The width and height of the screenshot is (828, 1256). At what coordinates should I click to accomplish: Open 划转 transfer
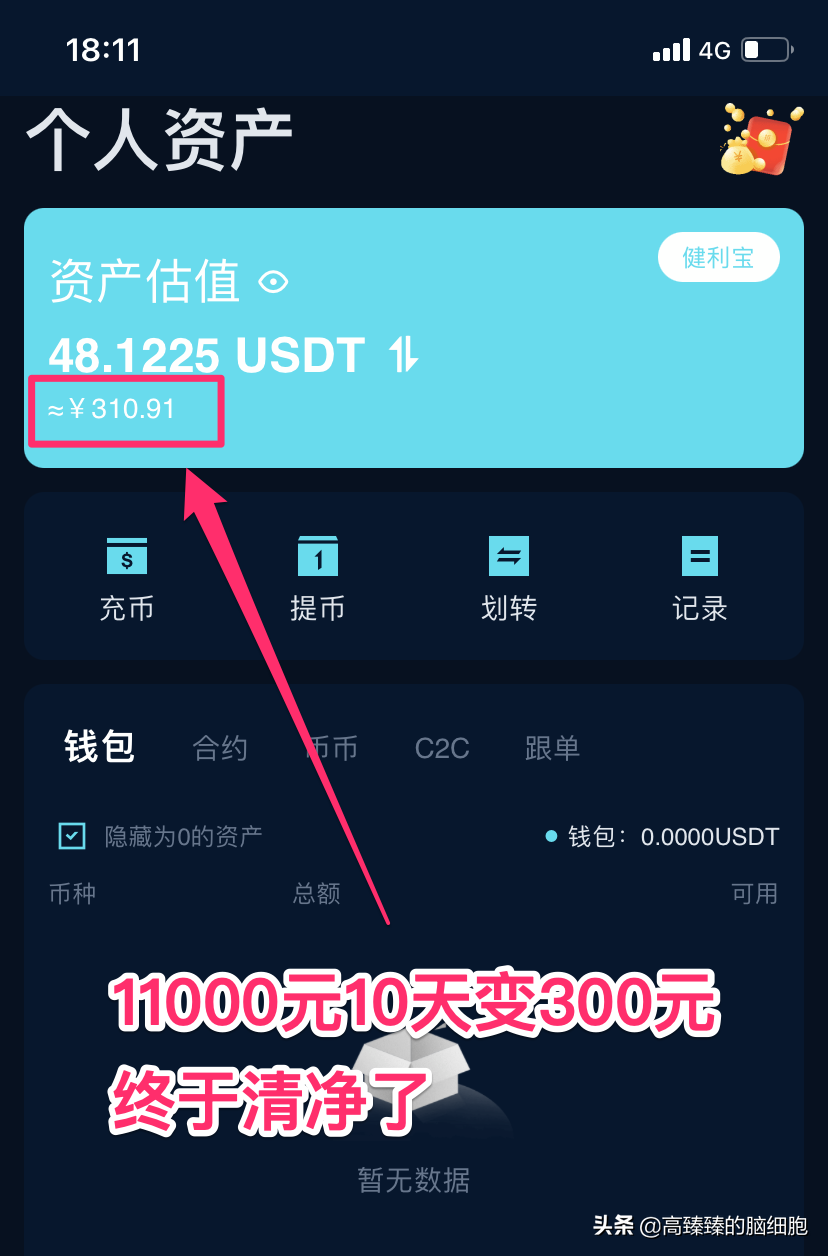pyautogui.click(x=509, y=578)
